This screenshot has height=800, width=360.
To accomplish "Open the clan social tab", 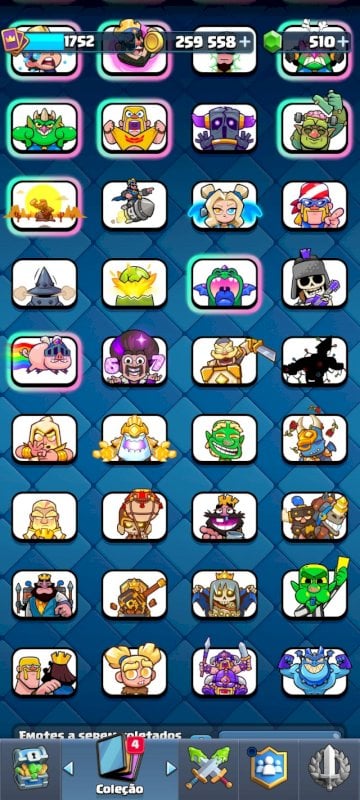I will coord(269,767).
